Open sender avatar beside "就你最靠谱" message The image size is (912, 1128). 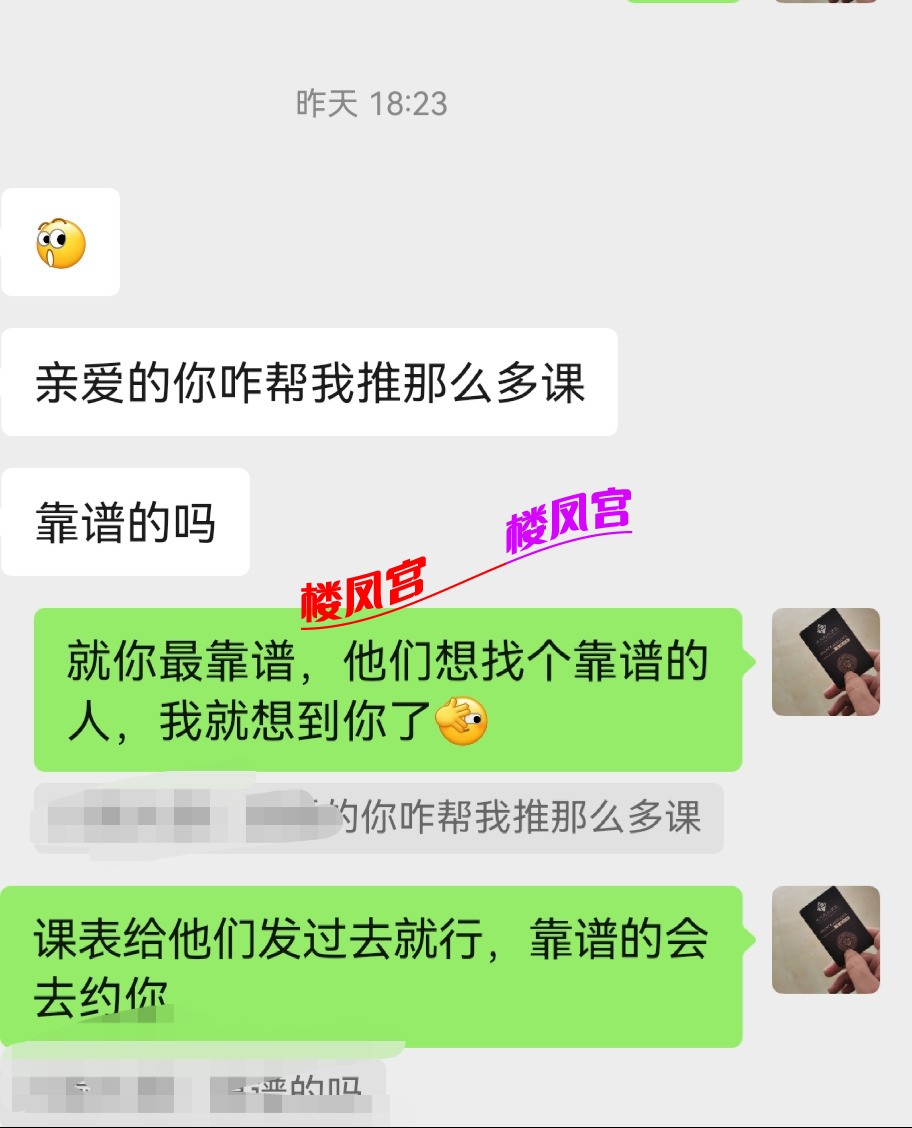click(825, 662)
